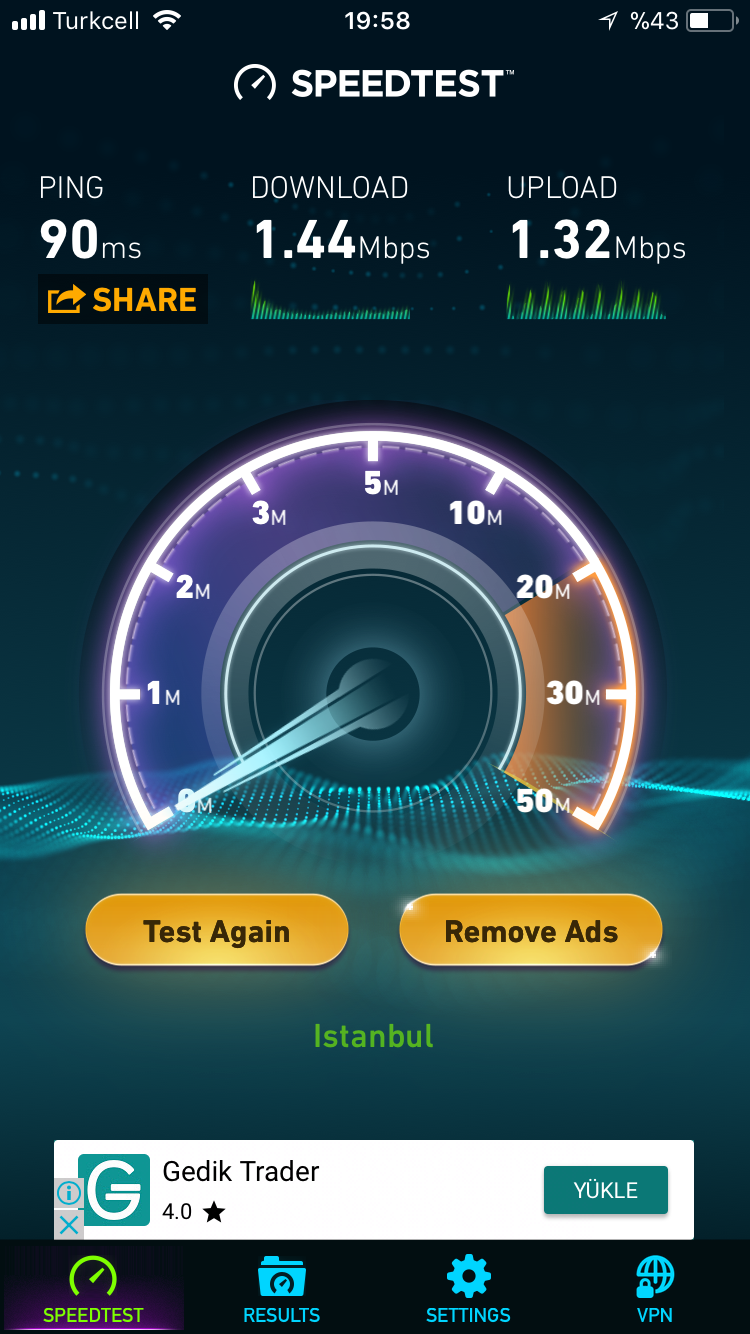Share the speed test result
This screenshot has height=1334, width=750.
pos(123,299)
